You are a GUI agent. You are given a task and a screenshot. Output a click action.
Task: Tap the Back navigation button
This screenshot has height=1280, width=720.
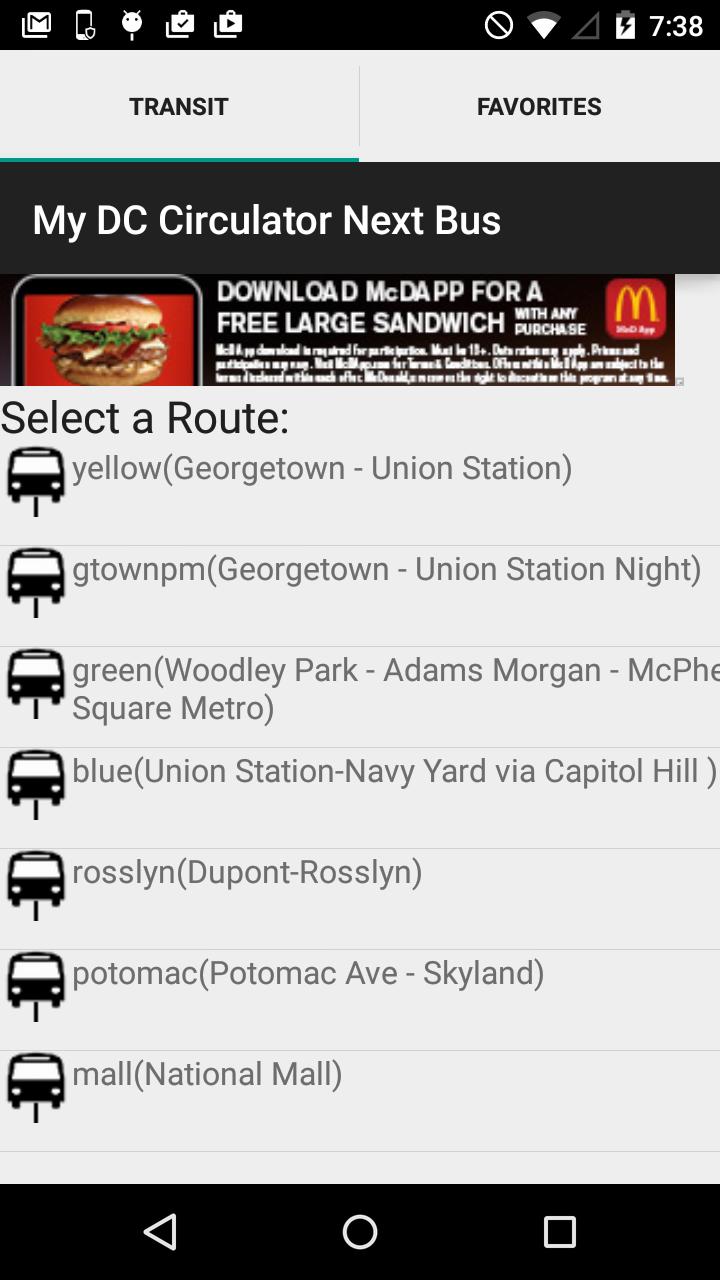(x=160, y=1231)
